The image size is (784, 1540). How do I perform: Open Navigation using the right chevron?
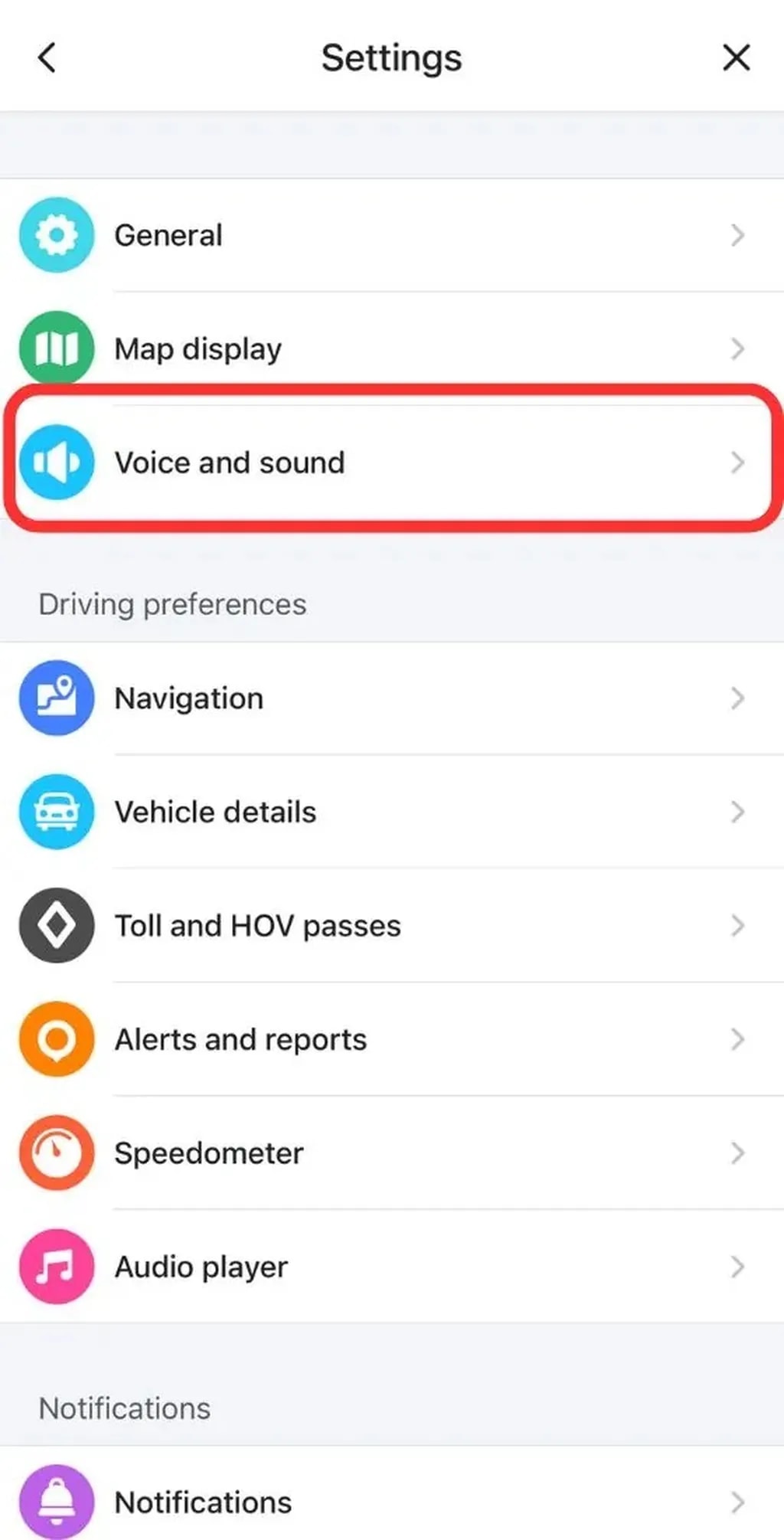[x=737, y=698]
